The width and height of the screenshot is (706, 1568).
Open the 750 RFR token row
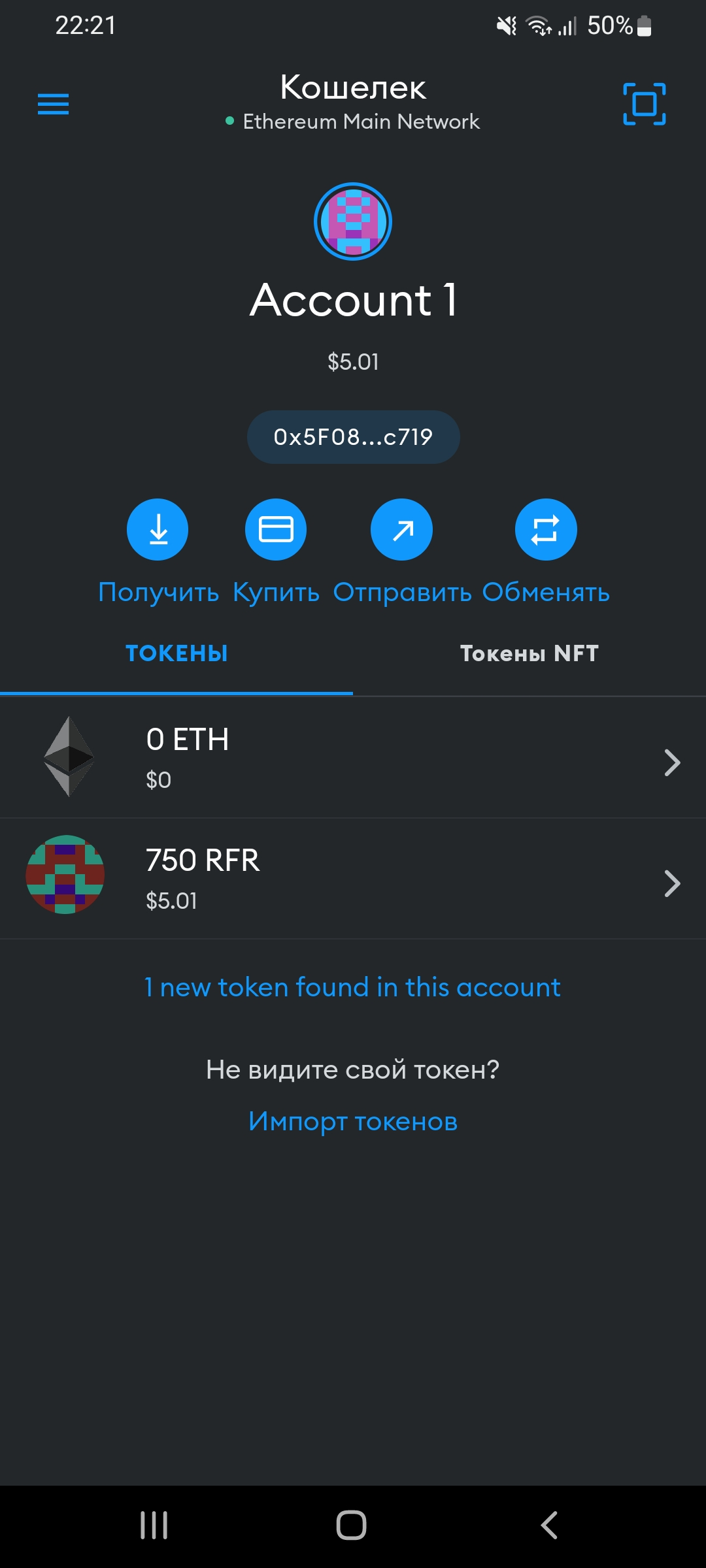[x=353, y=879]
